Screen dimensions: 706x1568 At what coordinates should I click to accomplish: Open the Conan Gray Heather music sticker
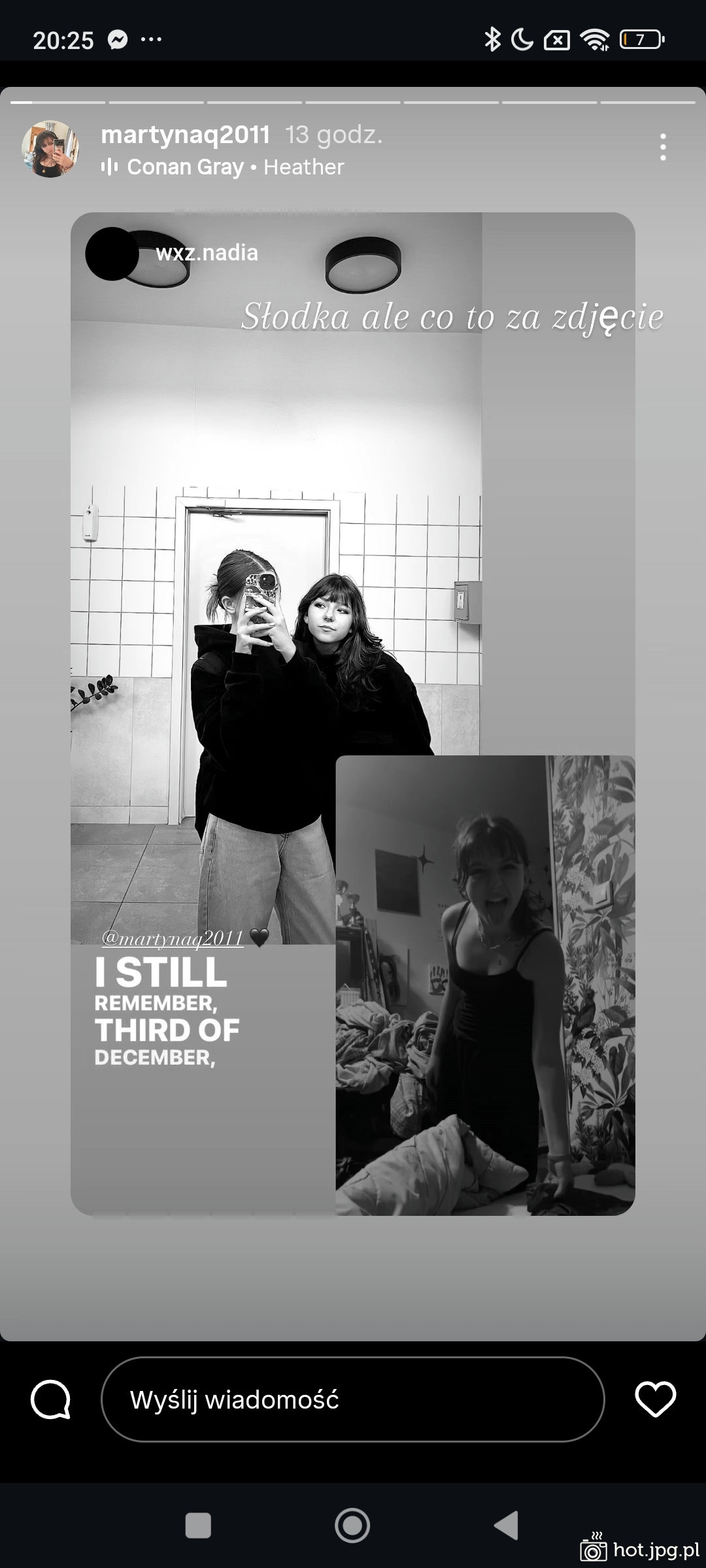click(222, 167)
